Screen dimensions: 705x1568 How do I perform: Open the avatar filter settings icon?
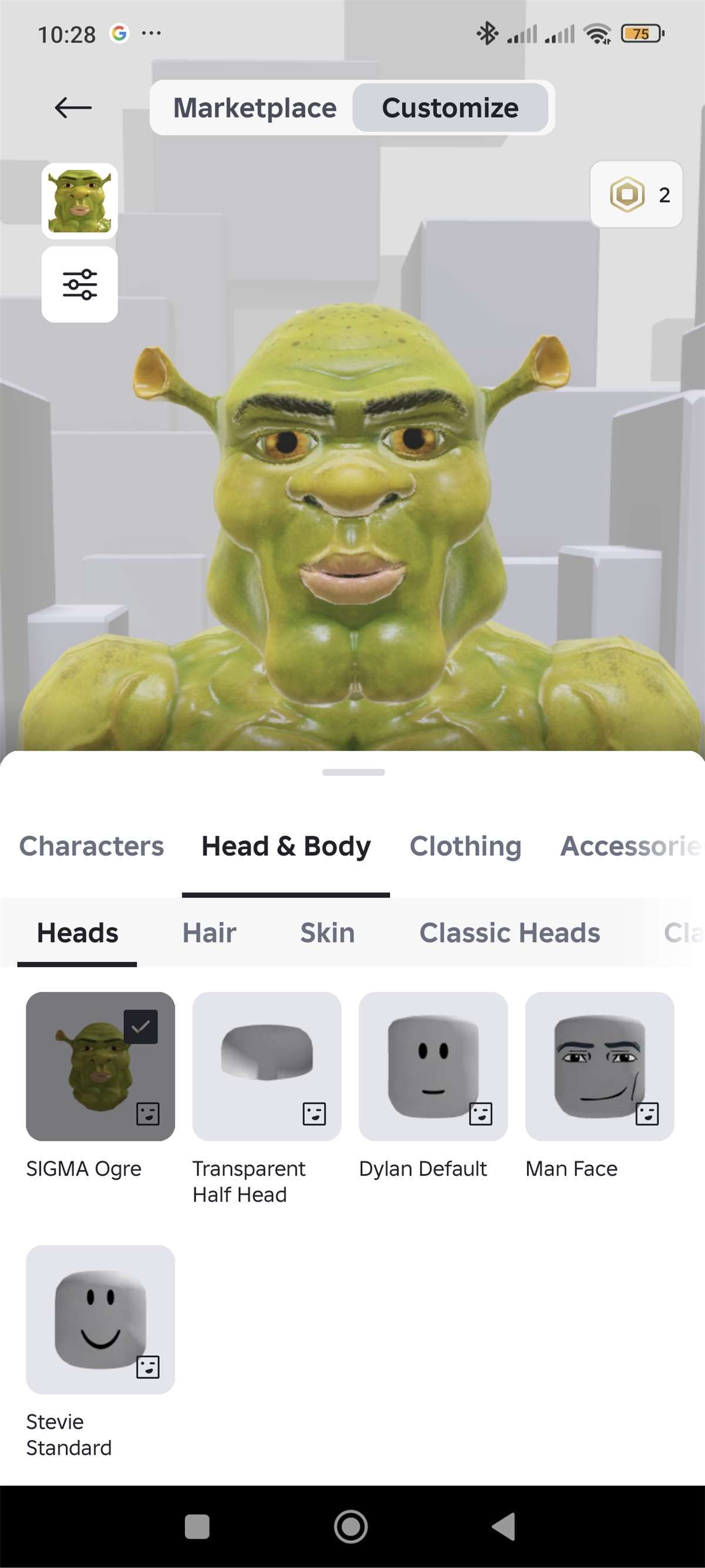click(79, 284)
